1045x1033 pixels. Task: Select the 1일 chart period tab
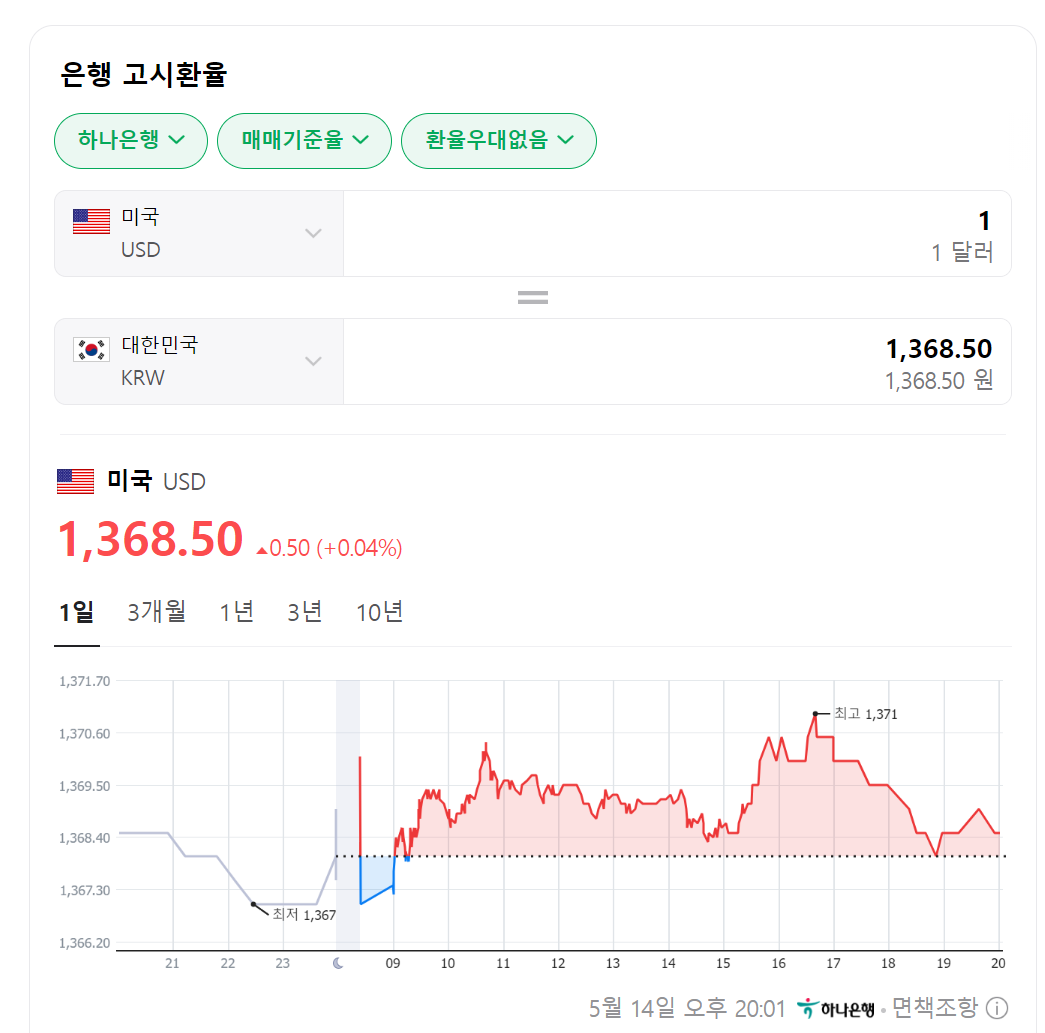point(77,612)
